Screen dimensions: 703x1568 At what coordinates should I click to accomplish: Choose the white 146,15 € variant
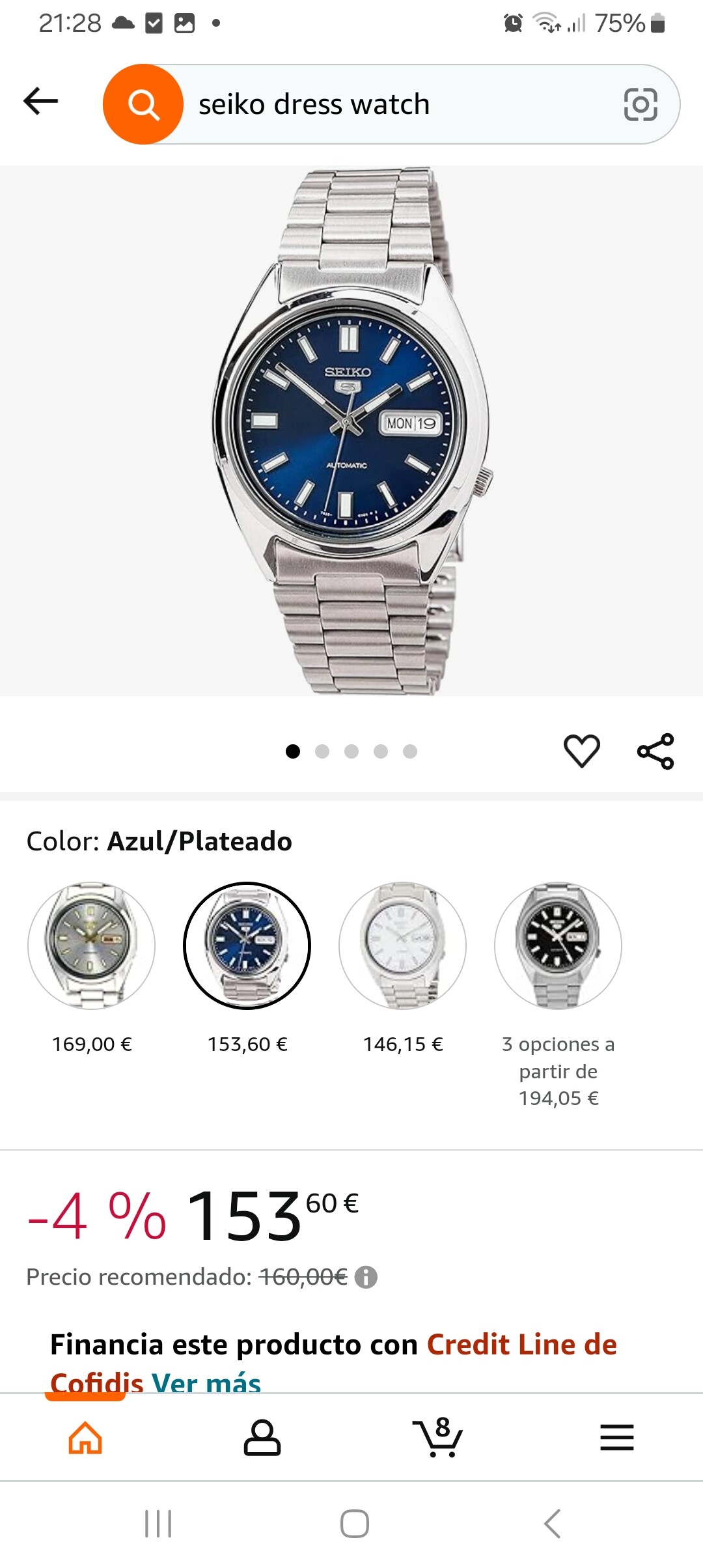click(x=402, y=945)
